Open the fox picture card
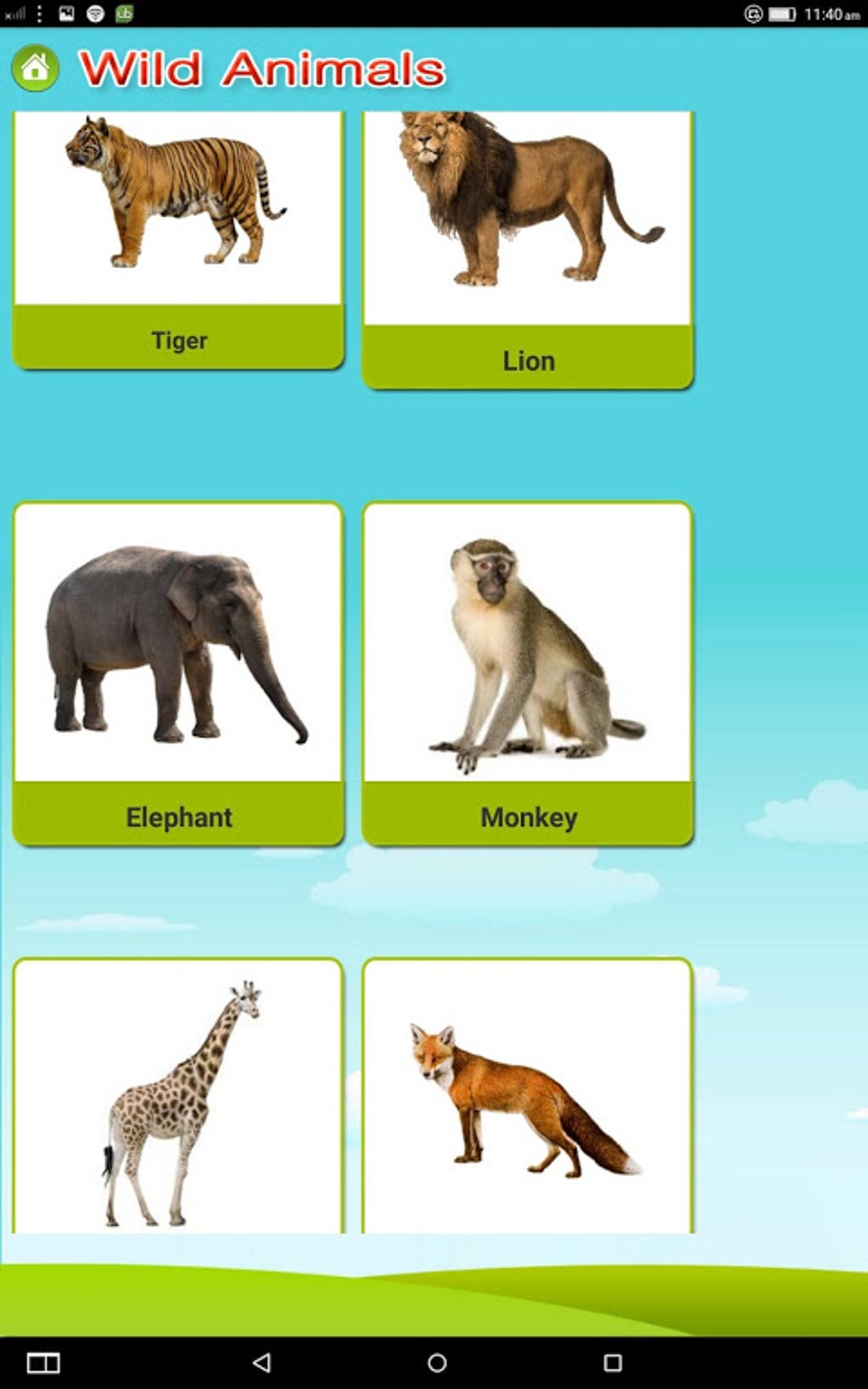The height and width of the screenshot is (1389, 868). click(x=528, y=1095)
